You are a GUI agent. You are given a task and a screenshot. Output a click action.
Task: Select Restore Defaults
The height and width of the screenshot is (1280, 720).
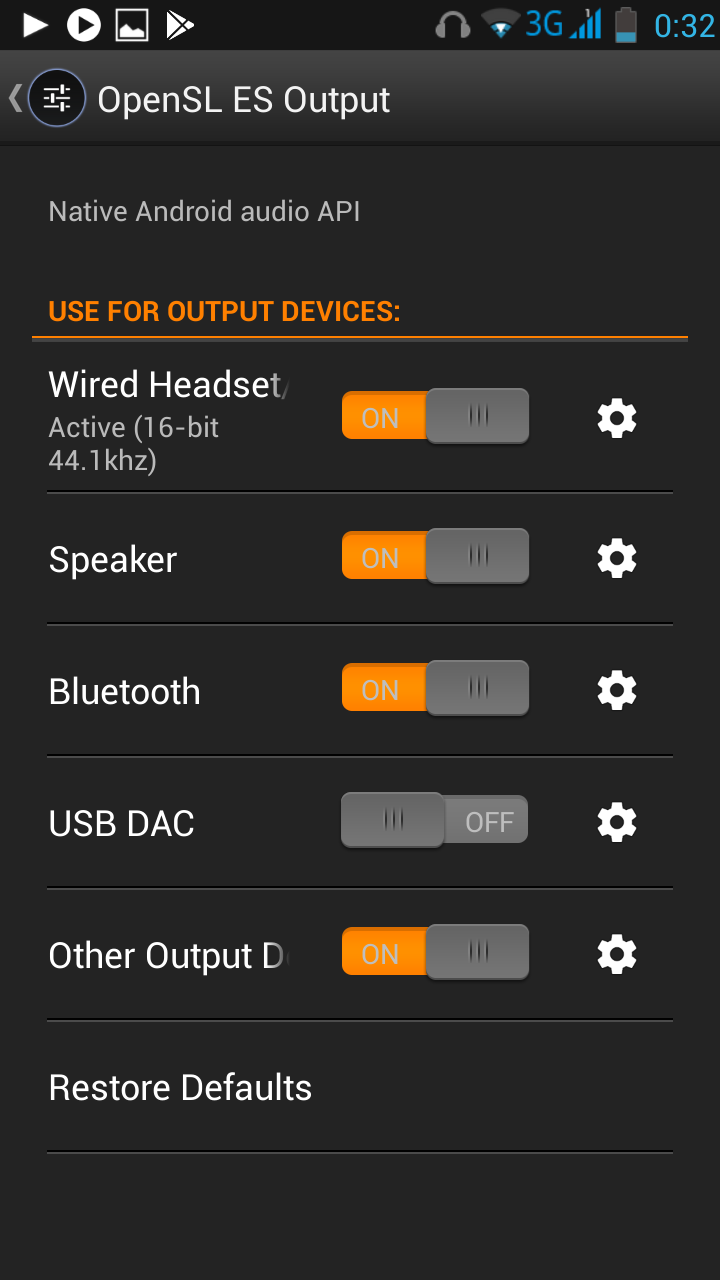pyautogui.click(x=360, y=1087)
